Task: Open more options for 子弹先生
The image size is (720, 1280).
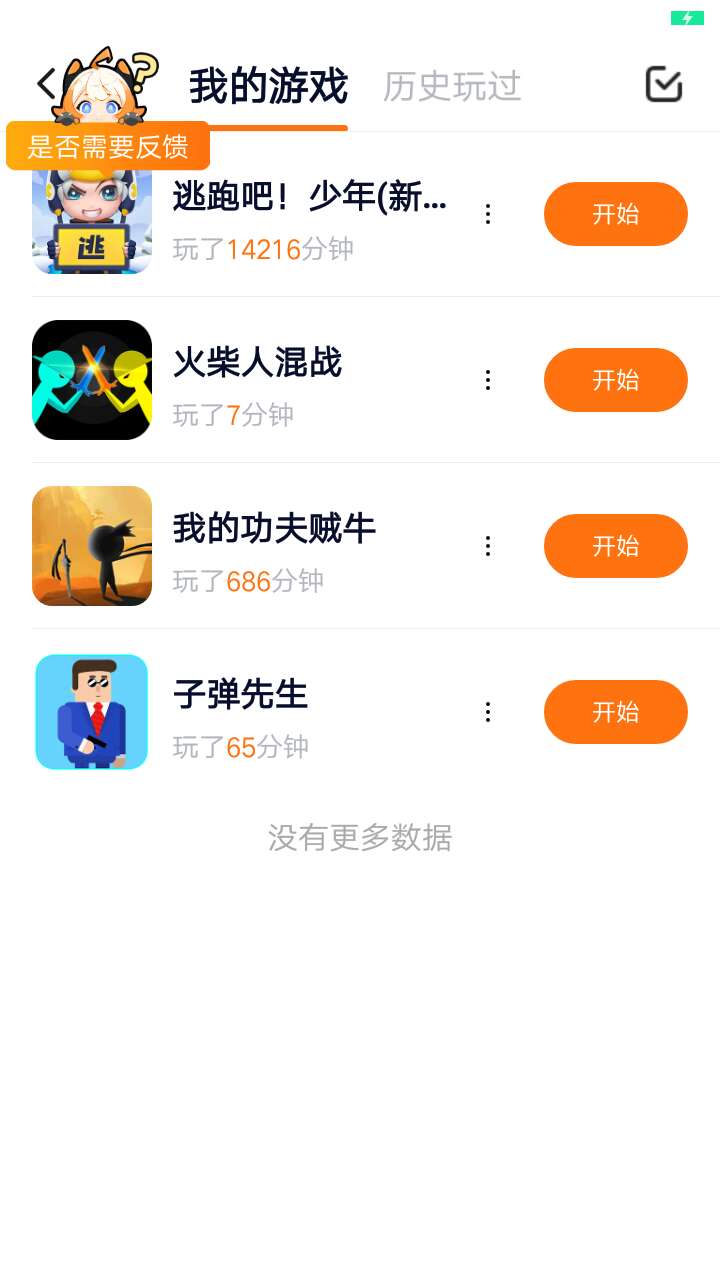Action: [488, 712]
